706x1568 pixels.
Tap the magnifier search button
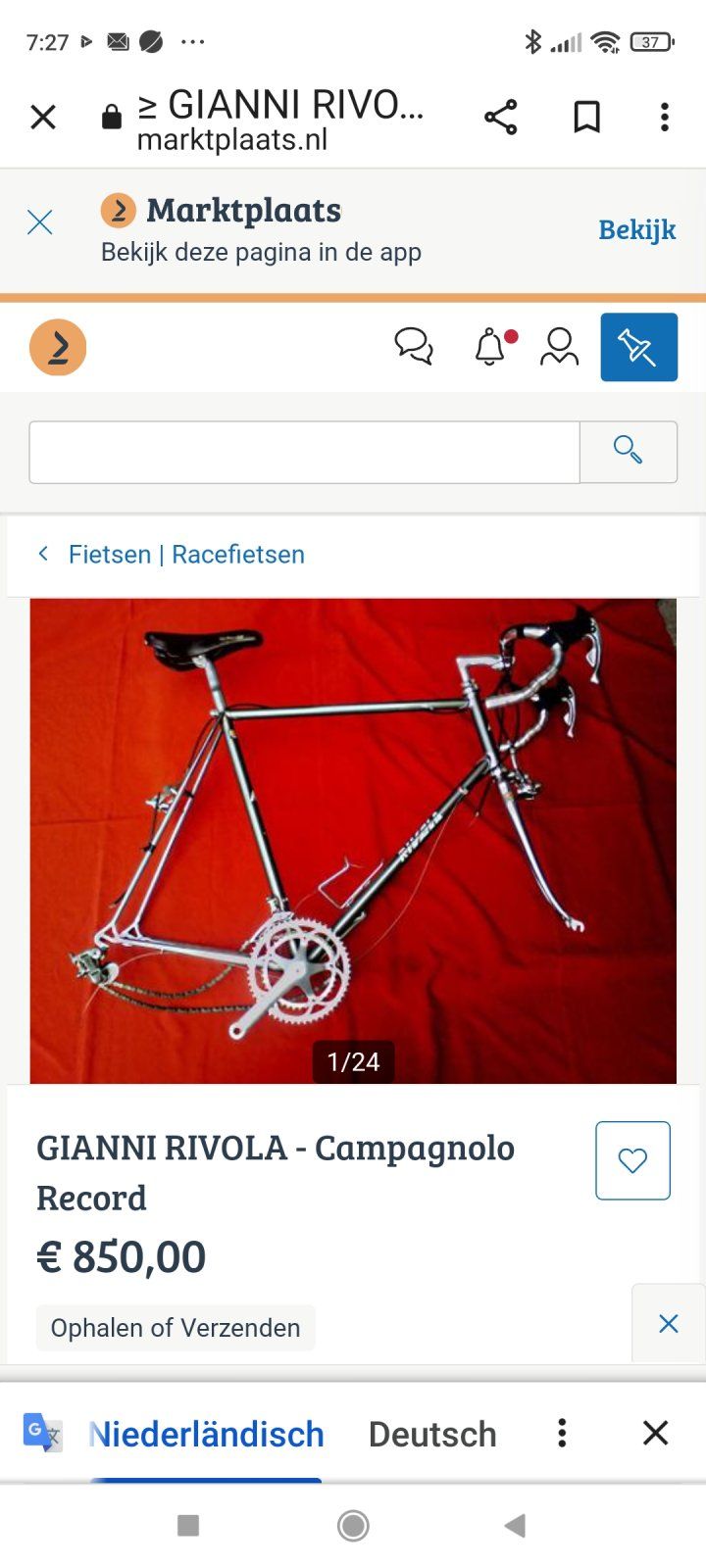pos(628,452)
